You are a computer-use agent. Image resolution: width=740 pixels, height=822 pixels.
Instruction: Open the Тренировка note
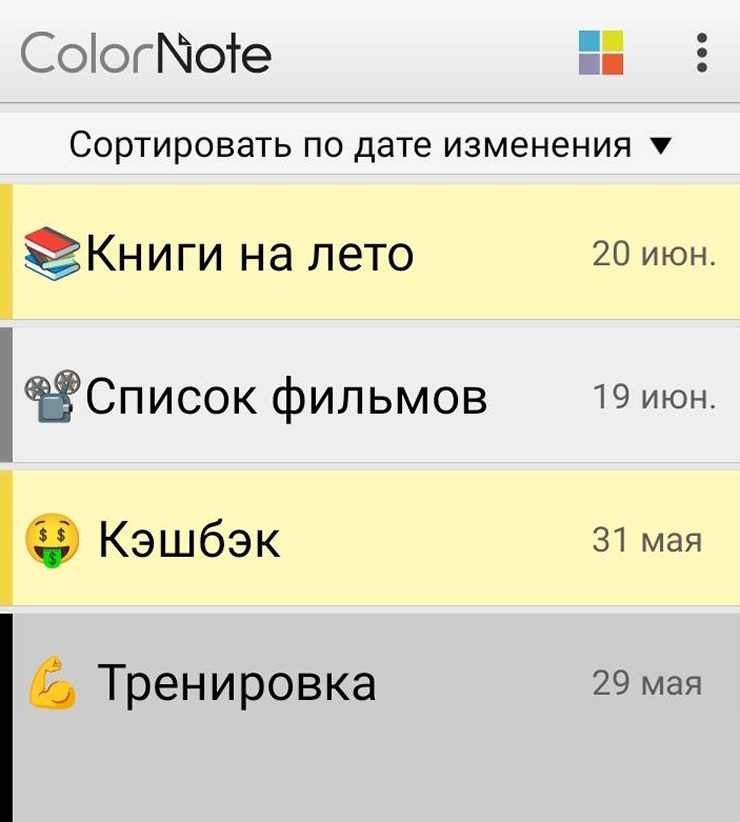[x=370, y=684]
